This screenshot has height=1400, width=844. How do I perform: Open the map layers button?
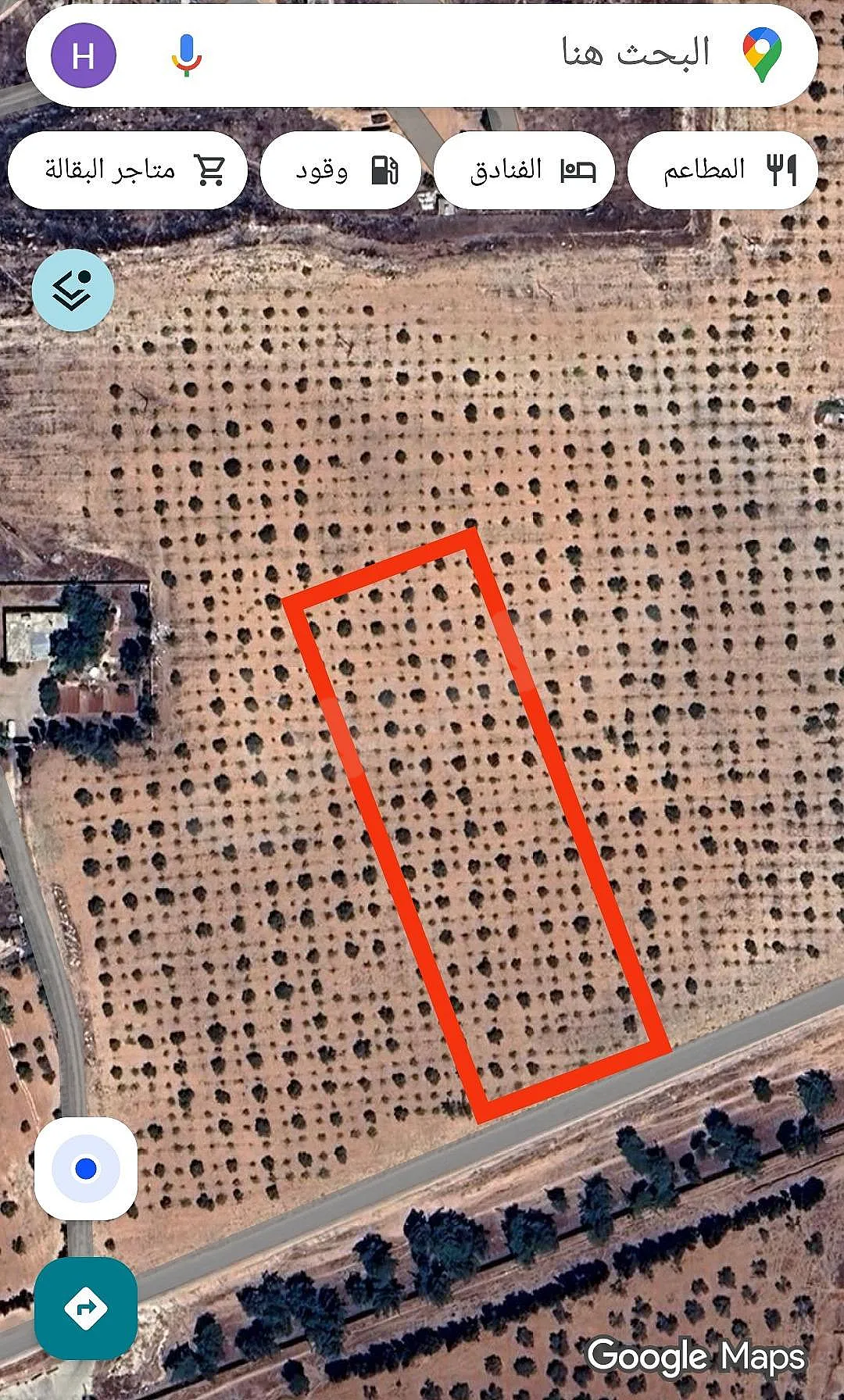73,291
